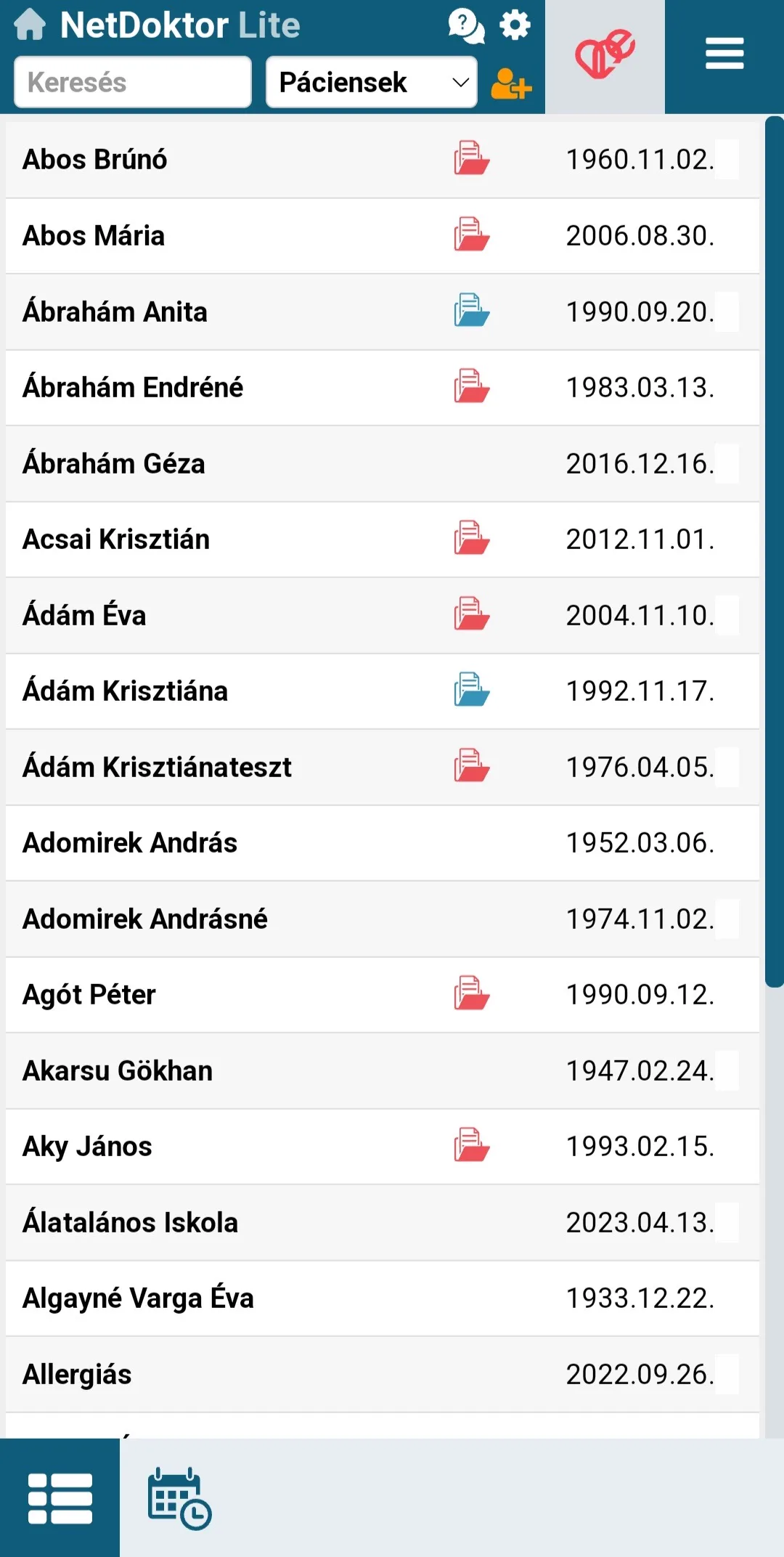Open Agót Péter's documents folder
Viewport: 784px width, 1557px height.
(x=472, y=993)
